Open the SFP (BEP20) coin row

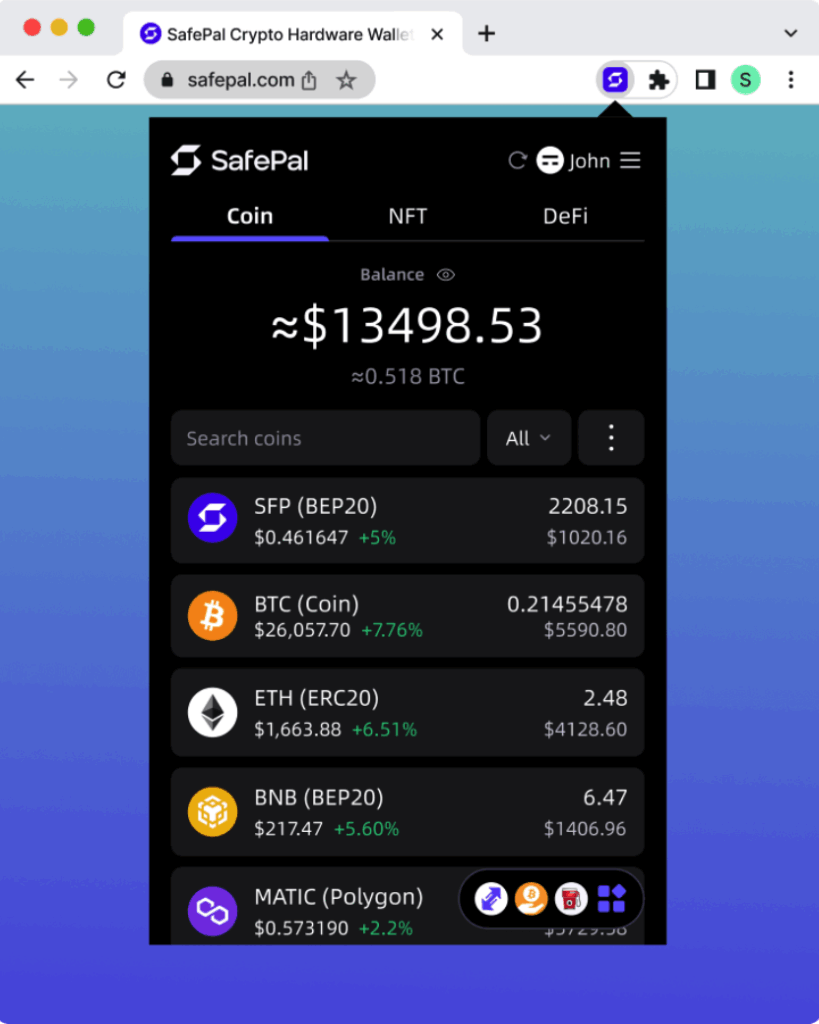407,521
